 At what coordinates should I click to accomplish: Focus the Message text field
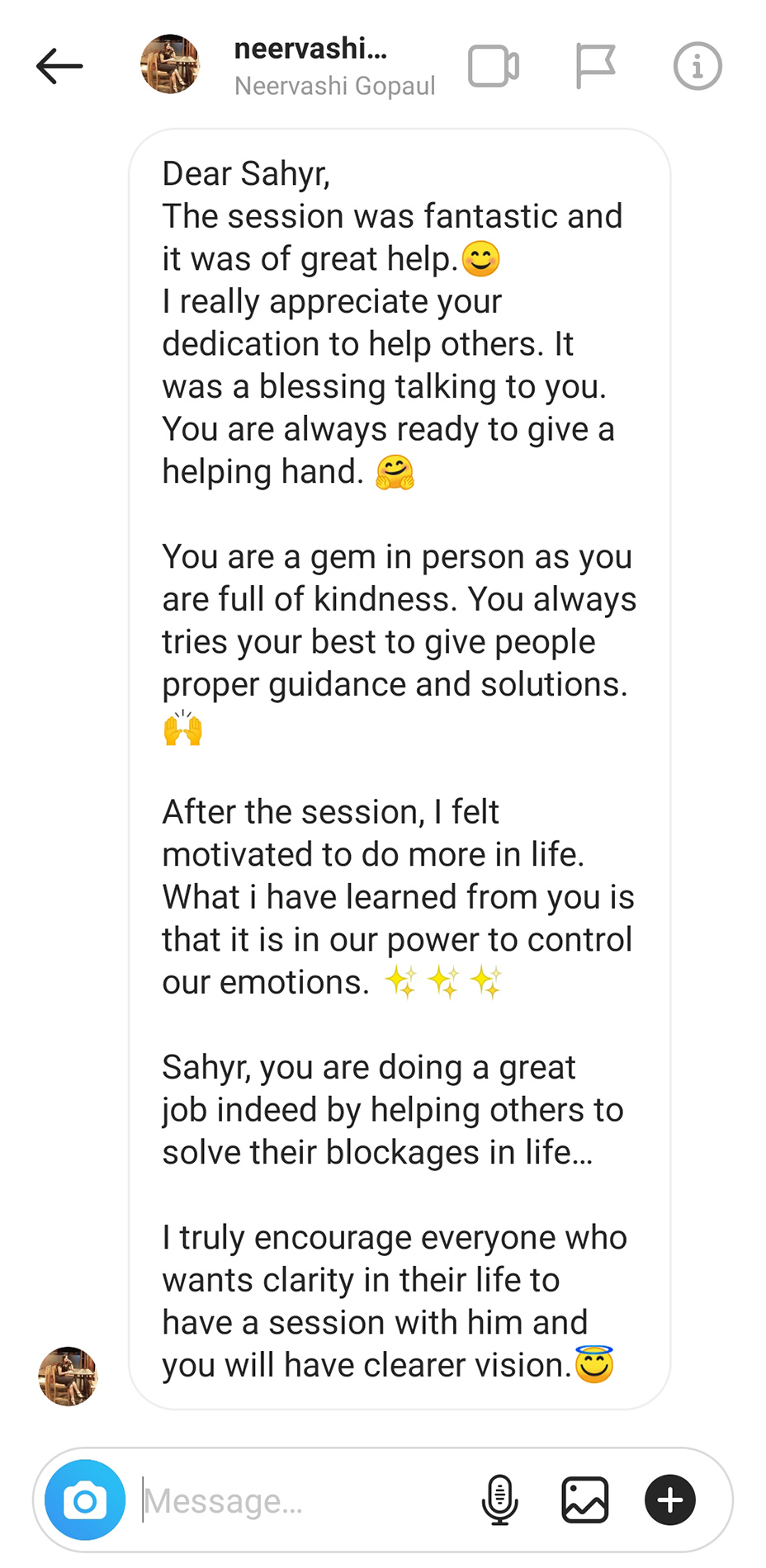pyautogui.click(x=297, y=1500)
